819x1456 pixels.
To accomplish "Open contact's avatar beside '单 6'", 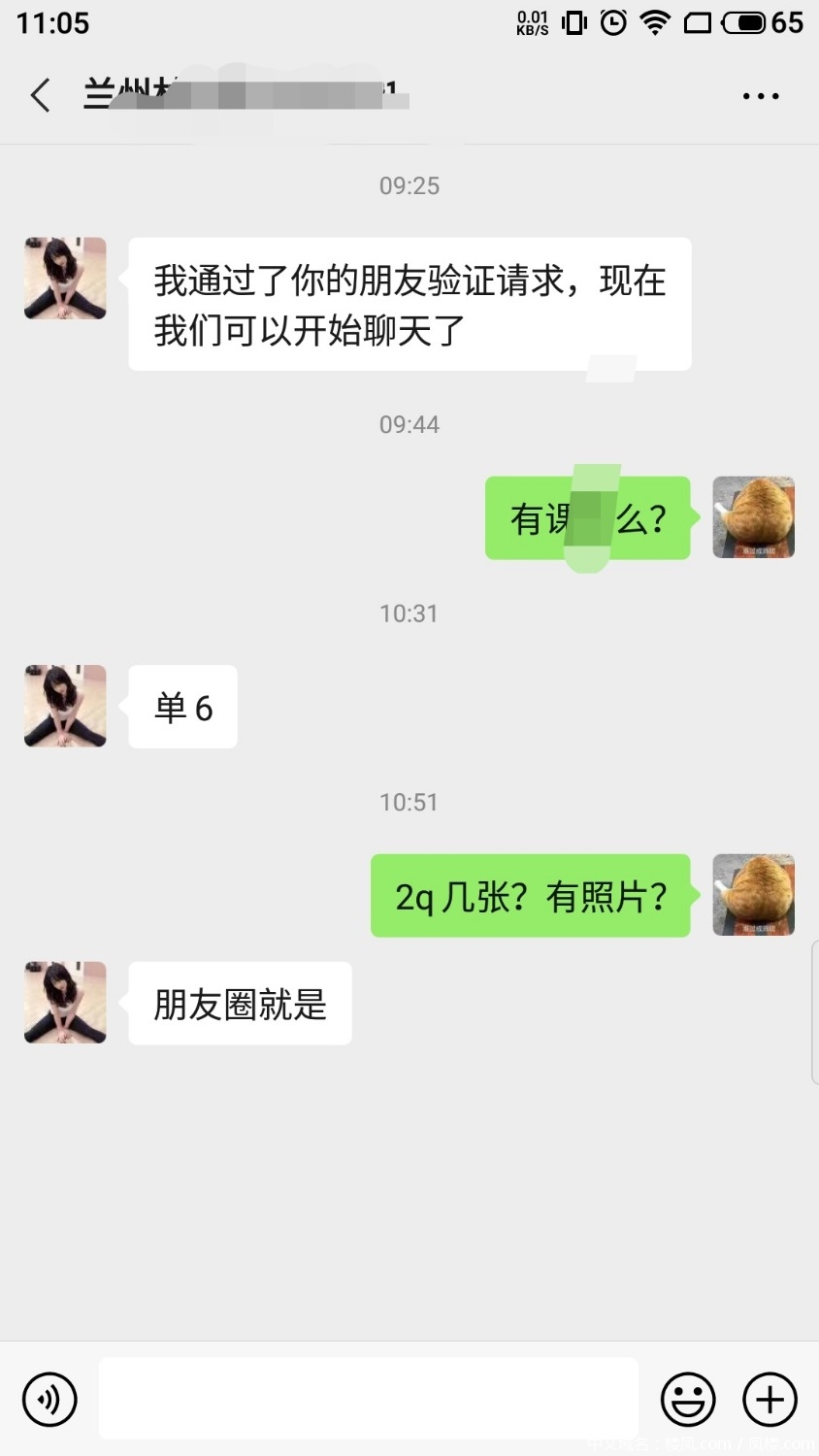I will [65, 706].
